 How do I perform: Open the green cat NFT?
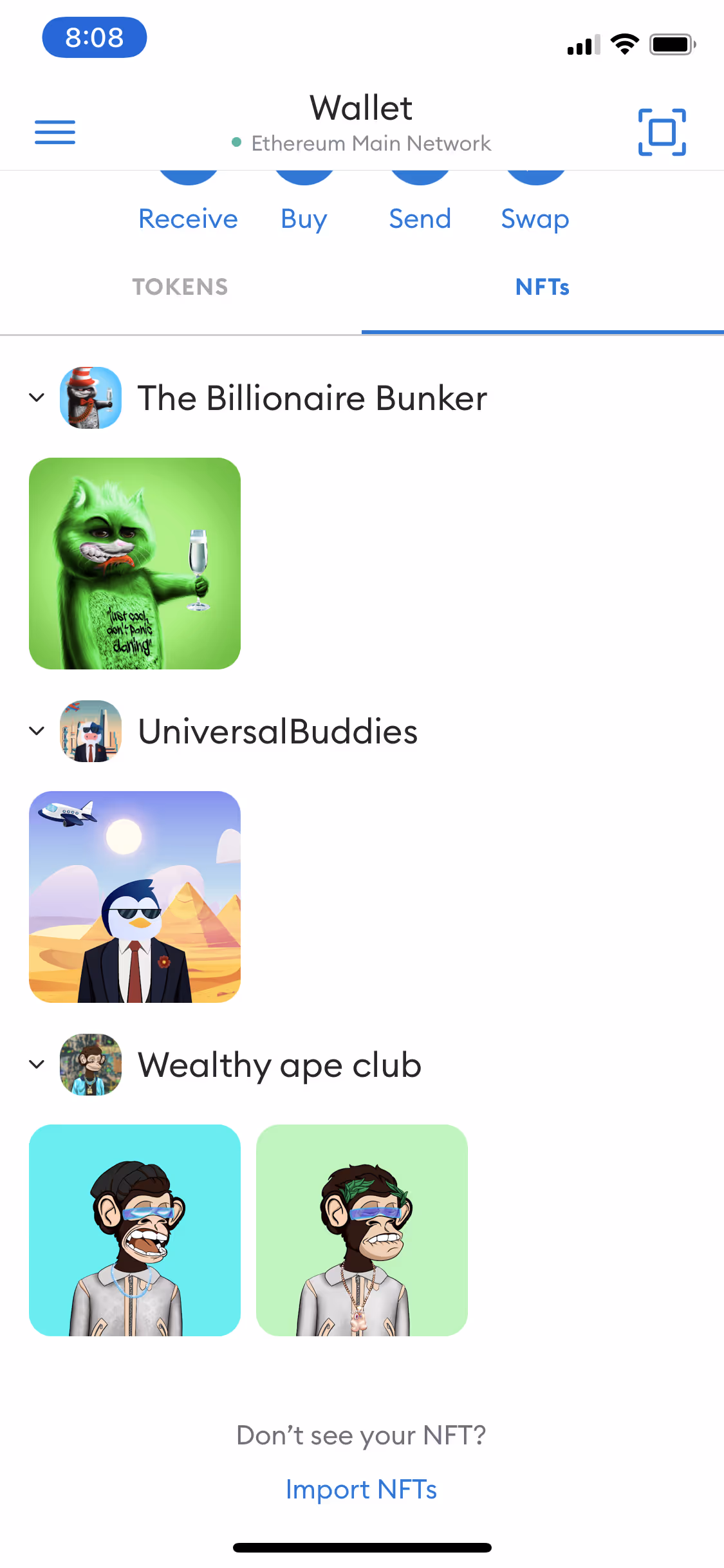click(x=135, y=563)
